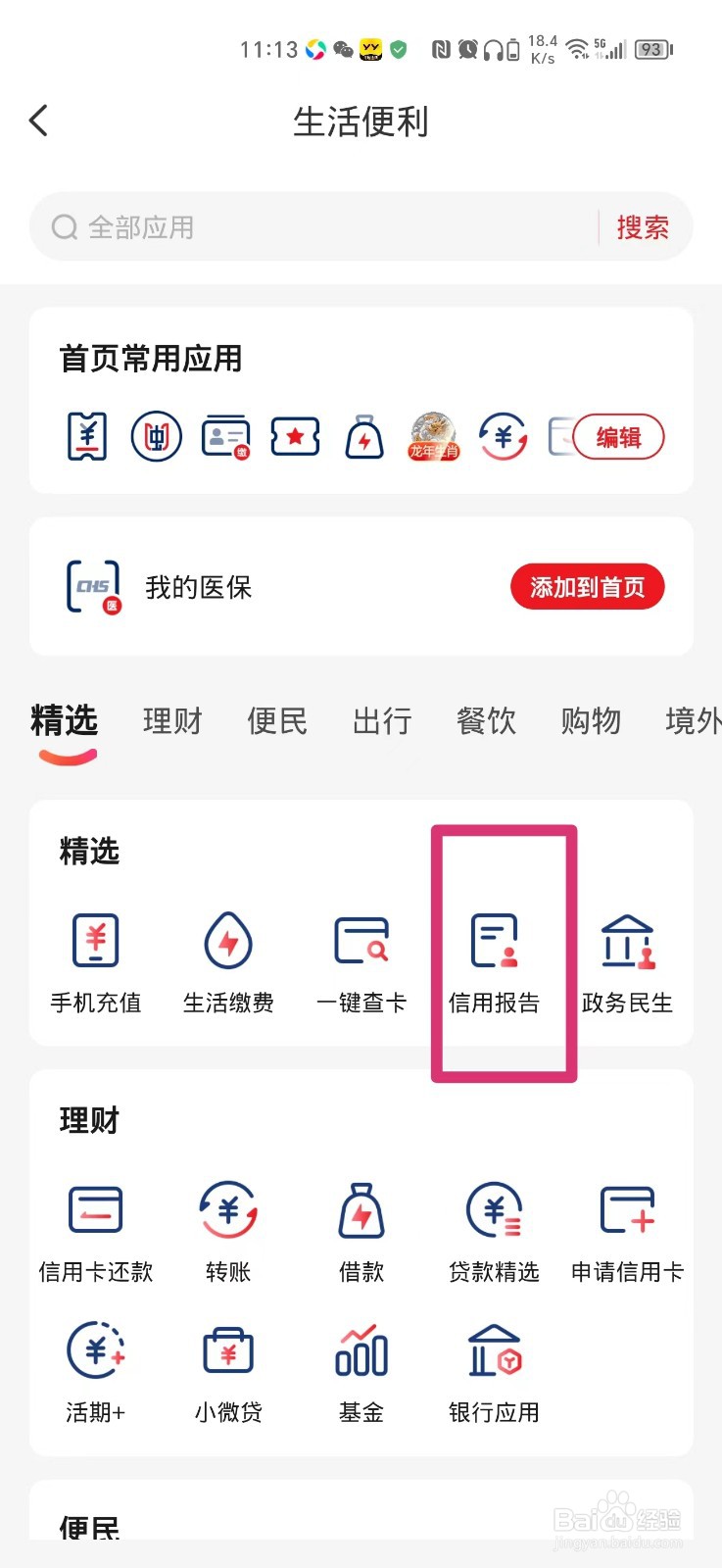The image size is (722, 1568).
Task: Tap the back arrow at top left
Action: point(38,120)
